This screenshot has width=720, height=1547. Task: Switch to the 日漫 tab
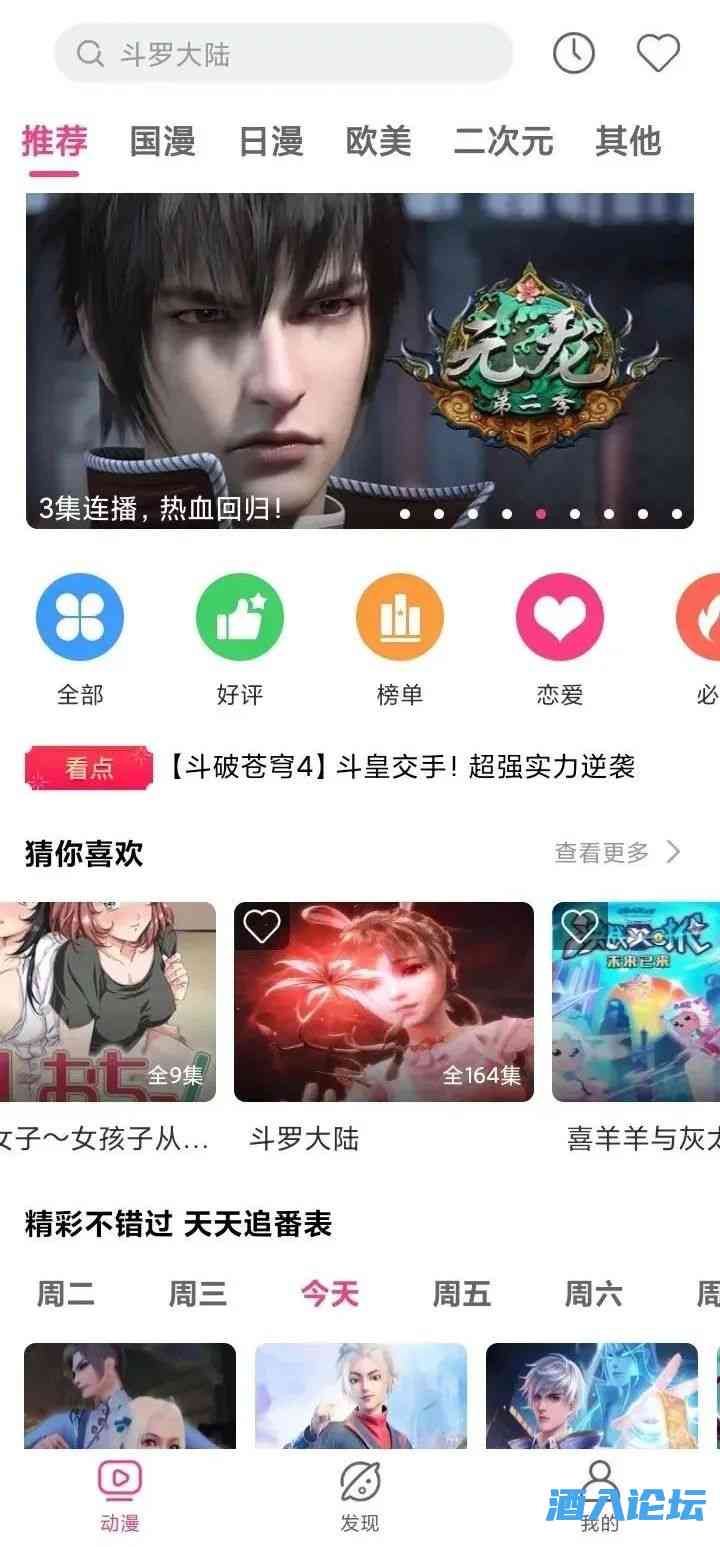click(x=269, y=142)
